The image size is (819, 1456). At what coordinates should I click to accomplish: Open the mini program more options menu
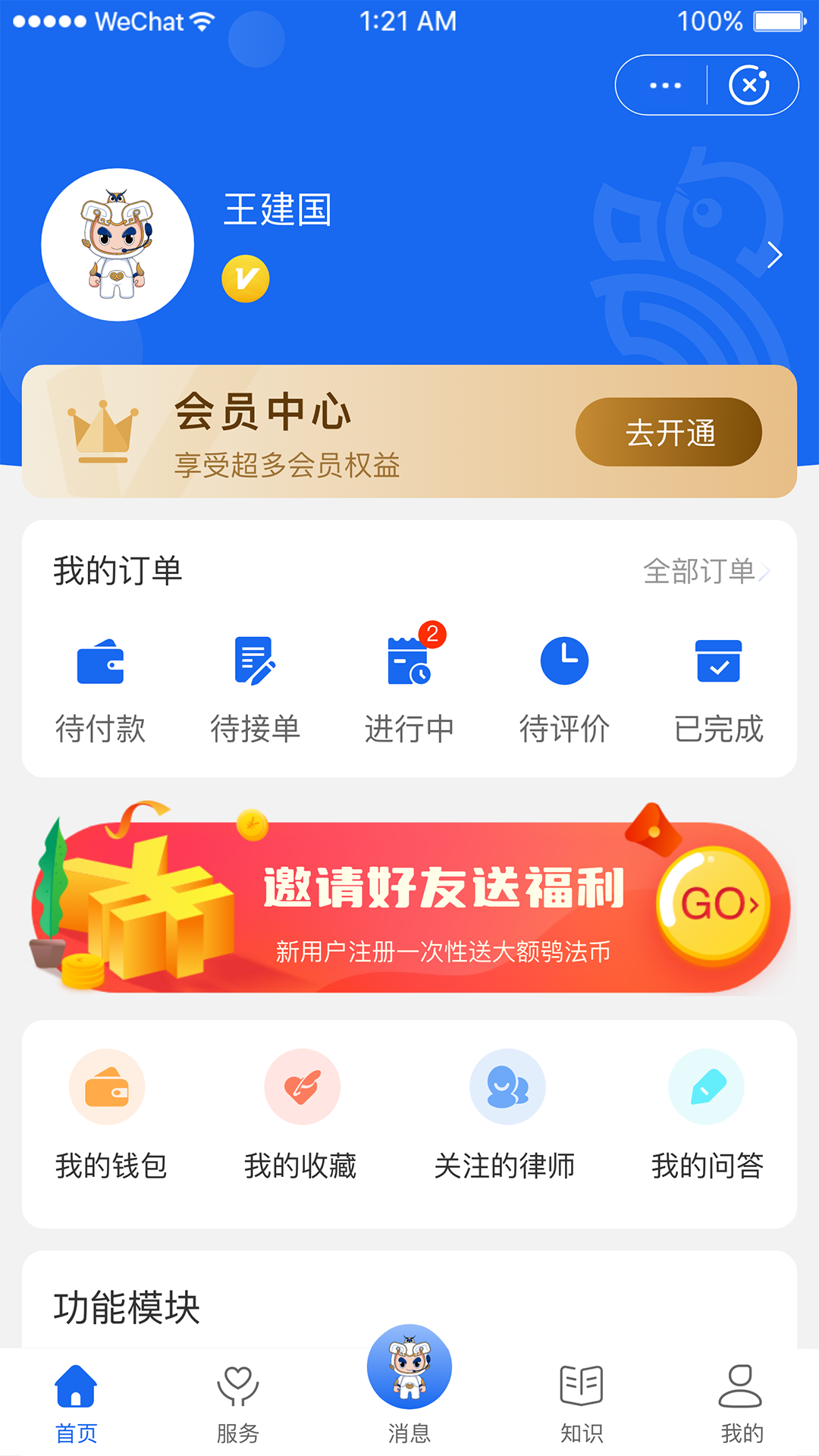coord(665,86)
